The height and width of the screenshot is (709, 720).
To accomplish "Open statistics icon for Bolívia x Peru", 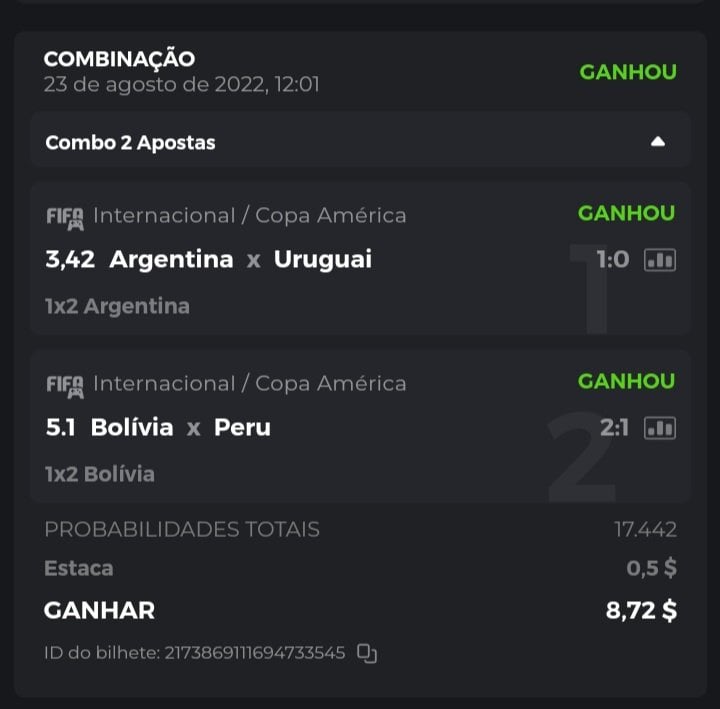I will point(660,428).
